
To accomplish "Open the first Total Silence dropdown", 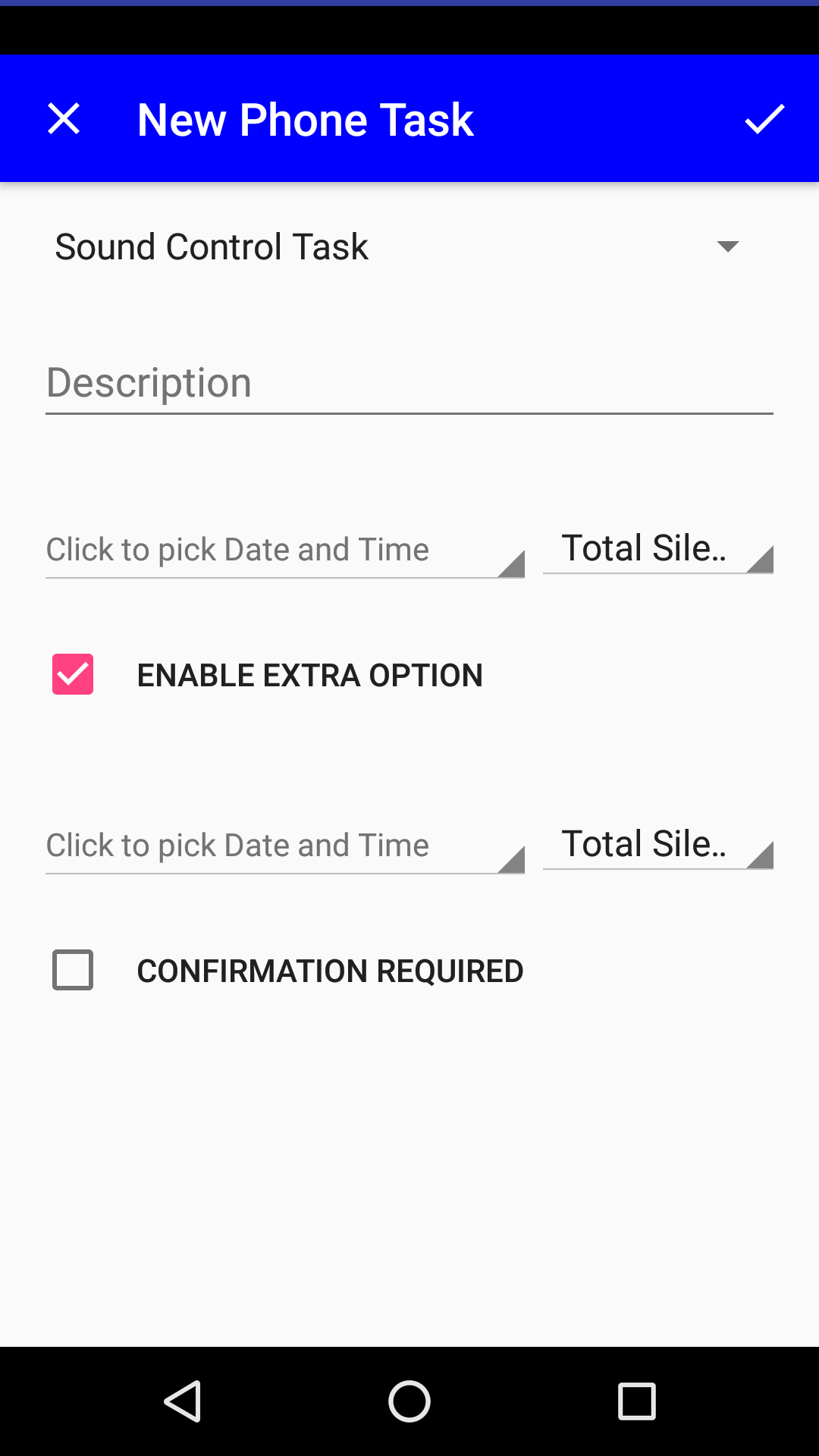I will (657, 548).
